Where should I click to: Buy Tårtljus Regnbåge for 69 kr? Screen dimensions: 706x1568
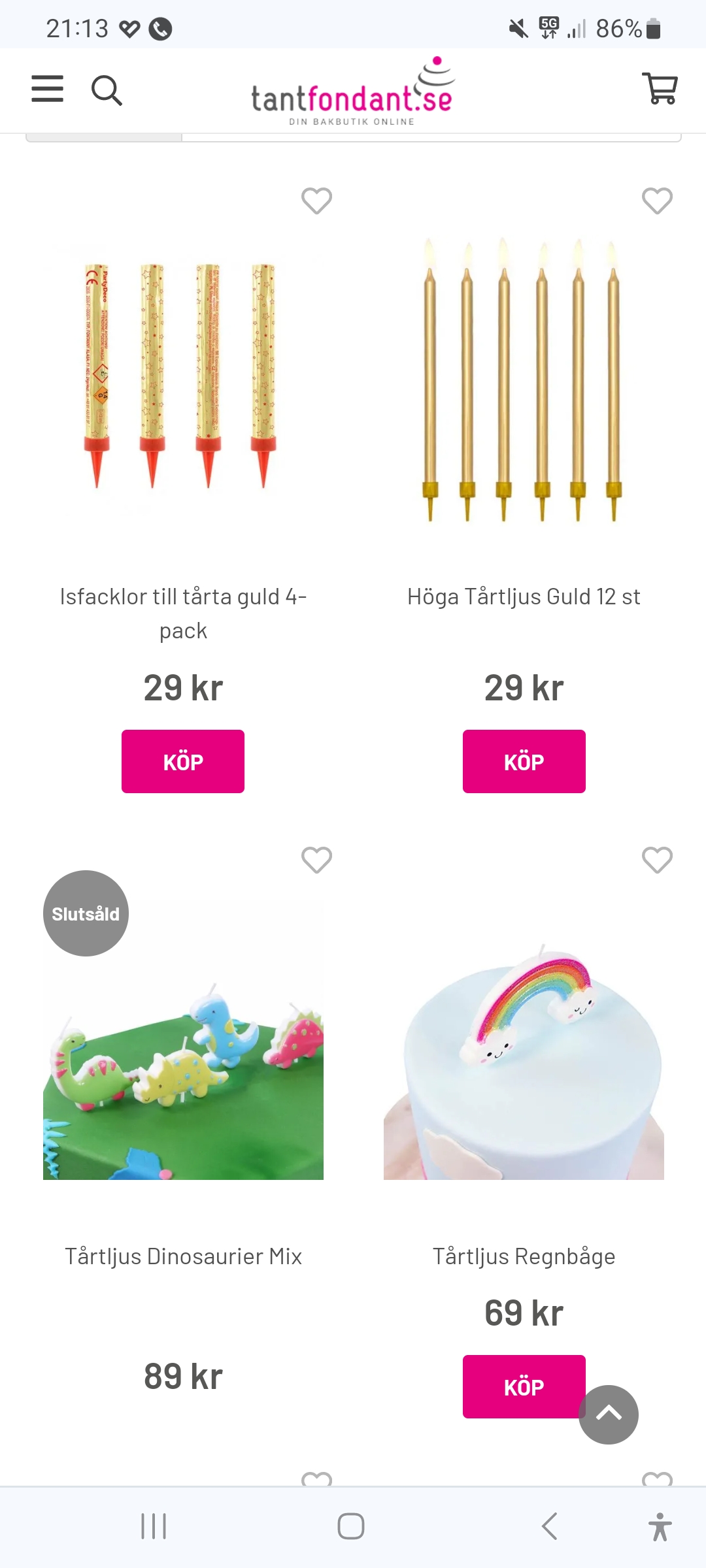(516, 1386)
